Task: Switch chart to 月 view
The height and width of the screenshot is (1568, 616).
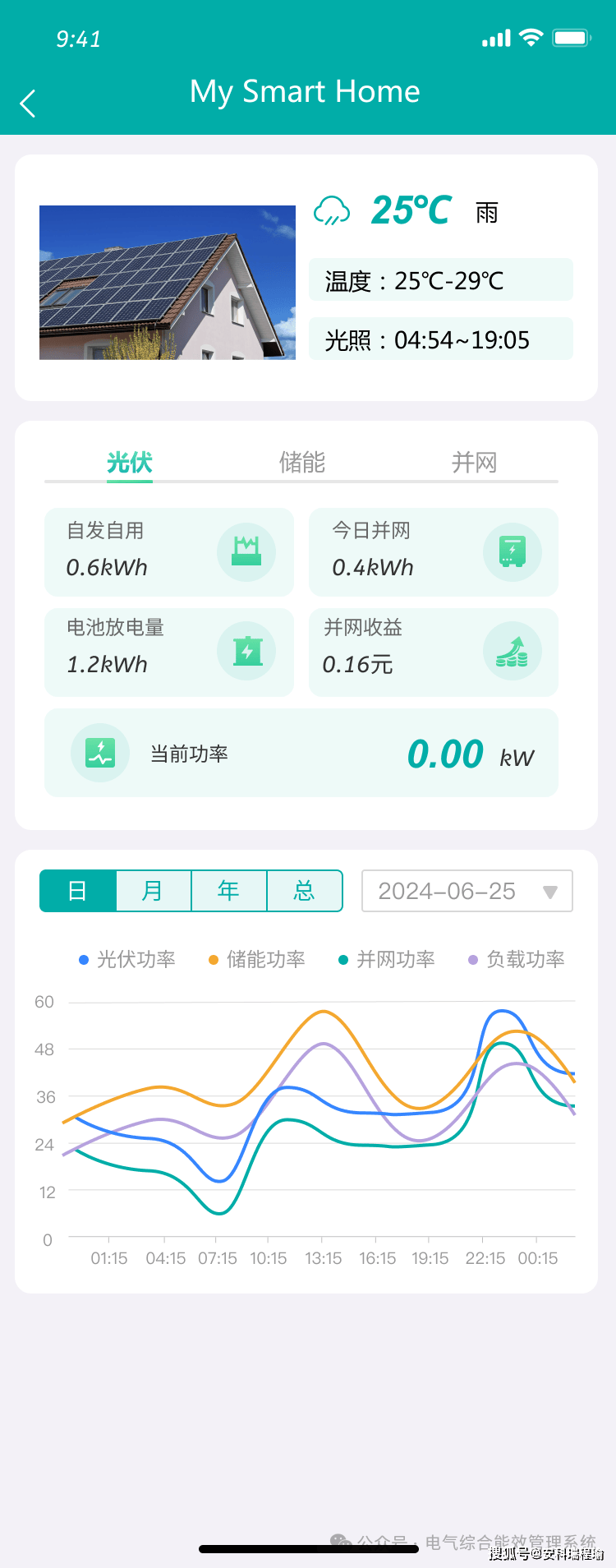Action: [x=154, y=891]
